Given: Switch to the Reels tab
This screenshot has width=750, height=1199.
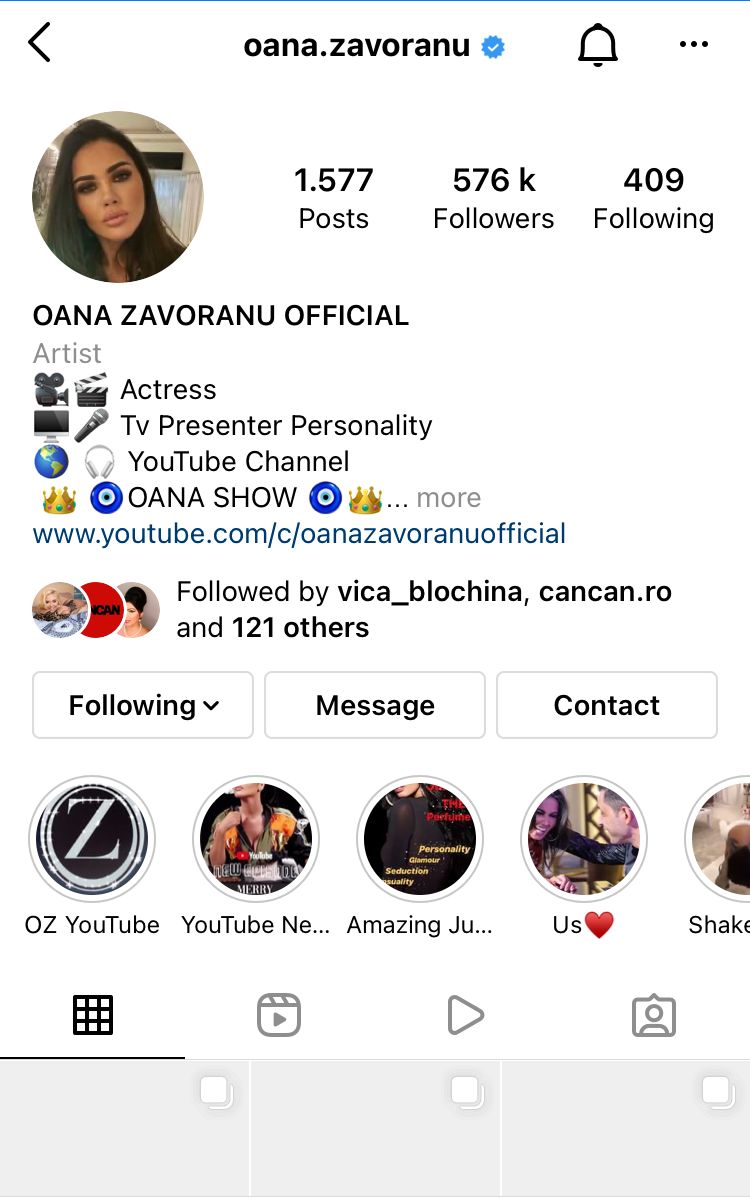Looking at the screenshot, I should (279, 1015).
